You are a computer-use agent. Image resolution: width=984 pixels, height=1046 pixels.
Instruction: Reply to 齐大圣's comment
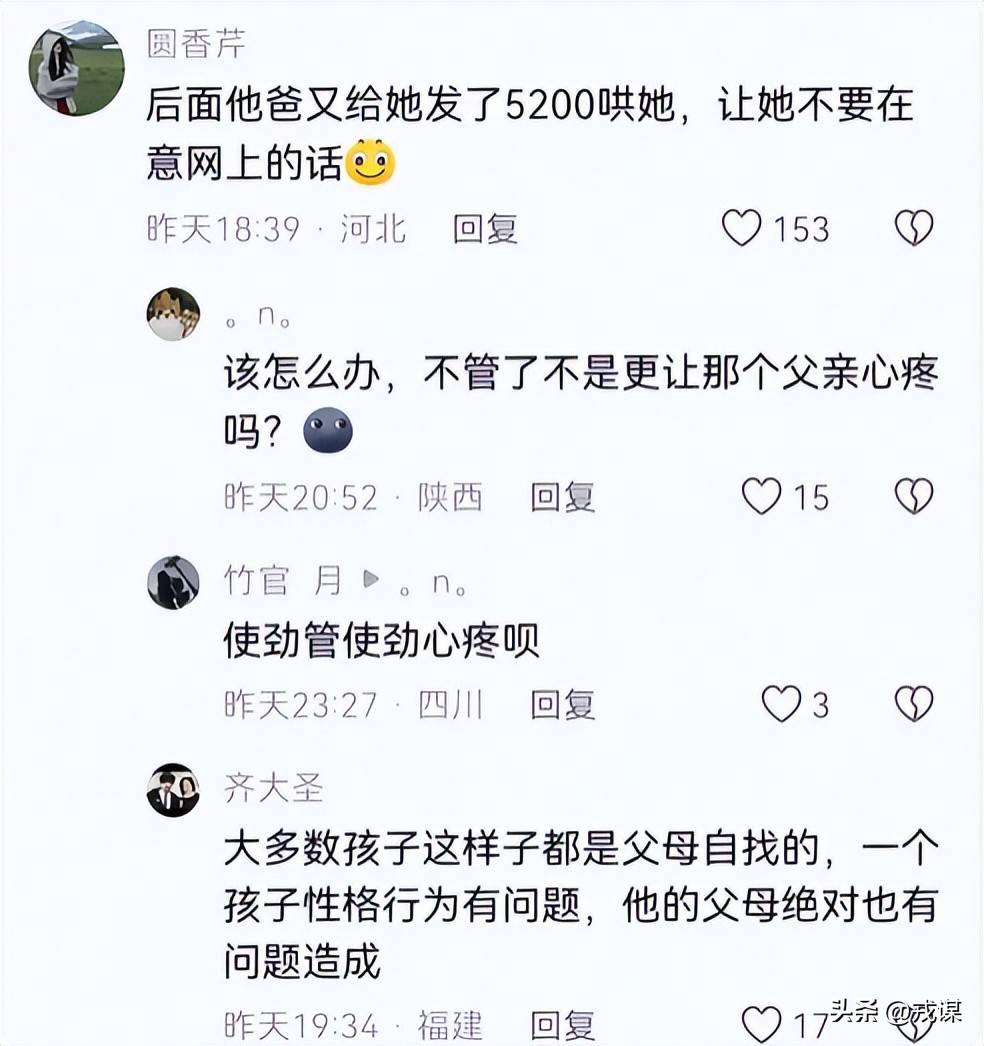(562, 1025)
